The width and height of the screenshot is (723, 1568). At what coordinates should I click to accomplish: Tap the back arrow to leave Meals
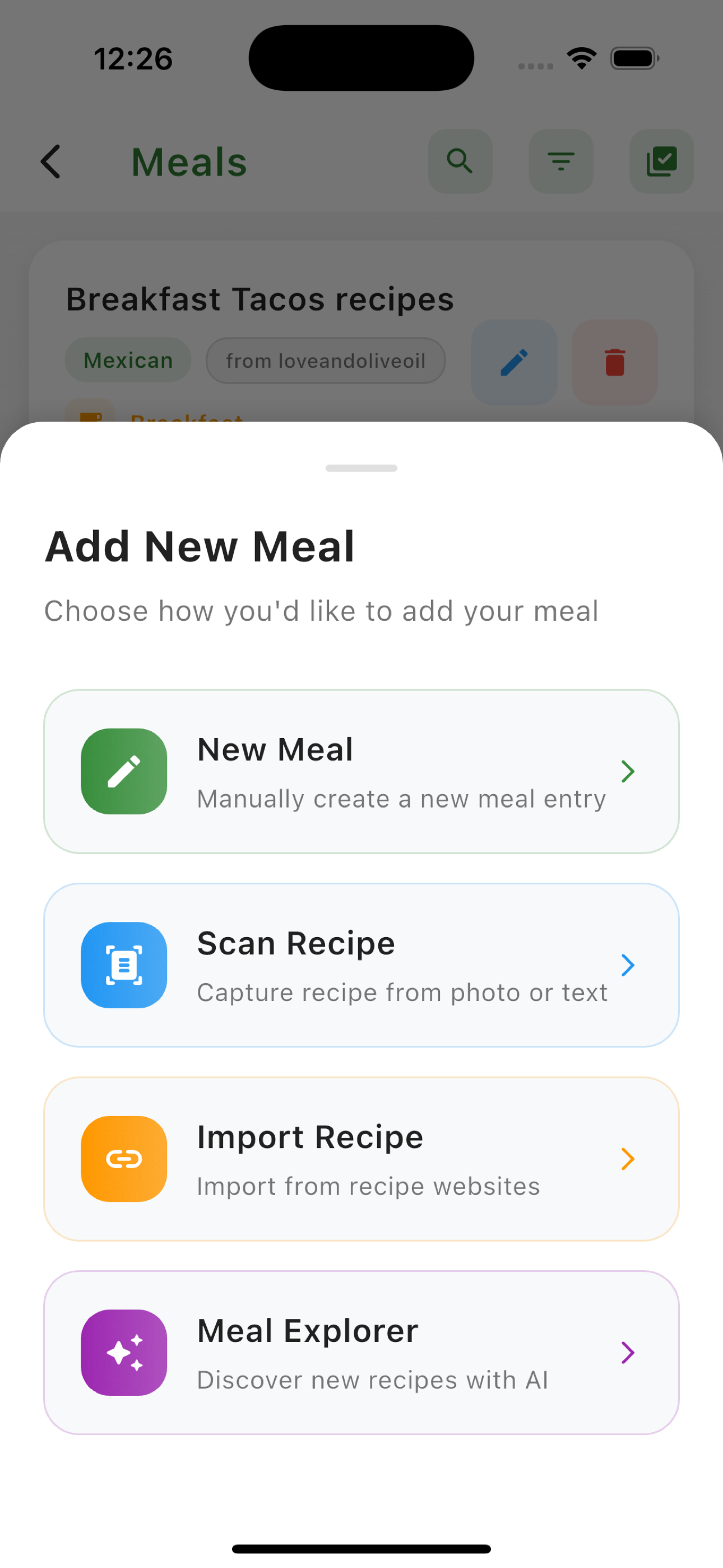pyautogui.click(x=51, y=162)
